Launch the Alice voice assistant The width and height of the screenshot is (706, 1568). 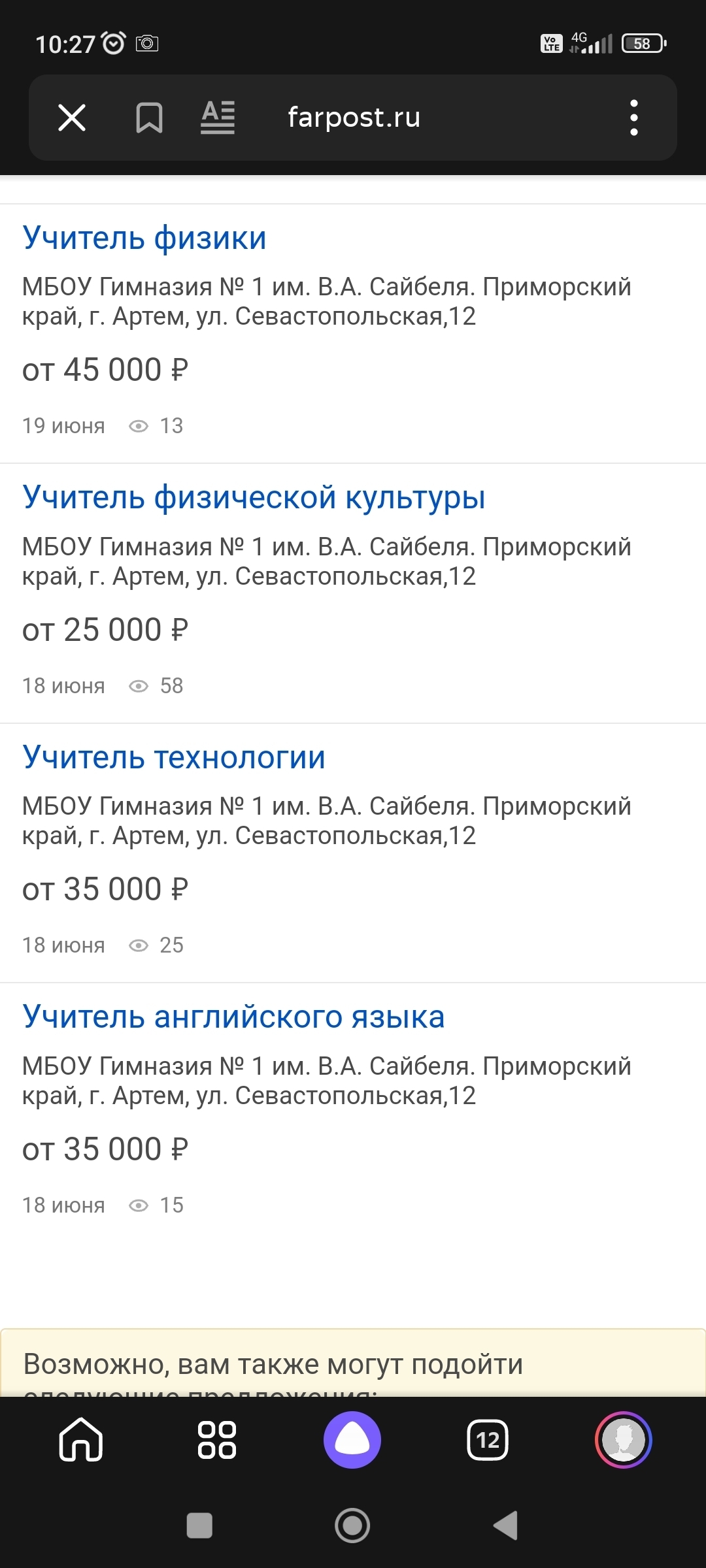click(352, 1440)
